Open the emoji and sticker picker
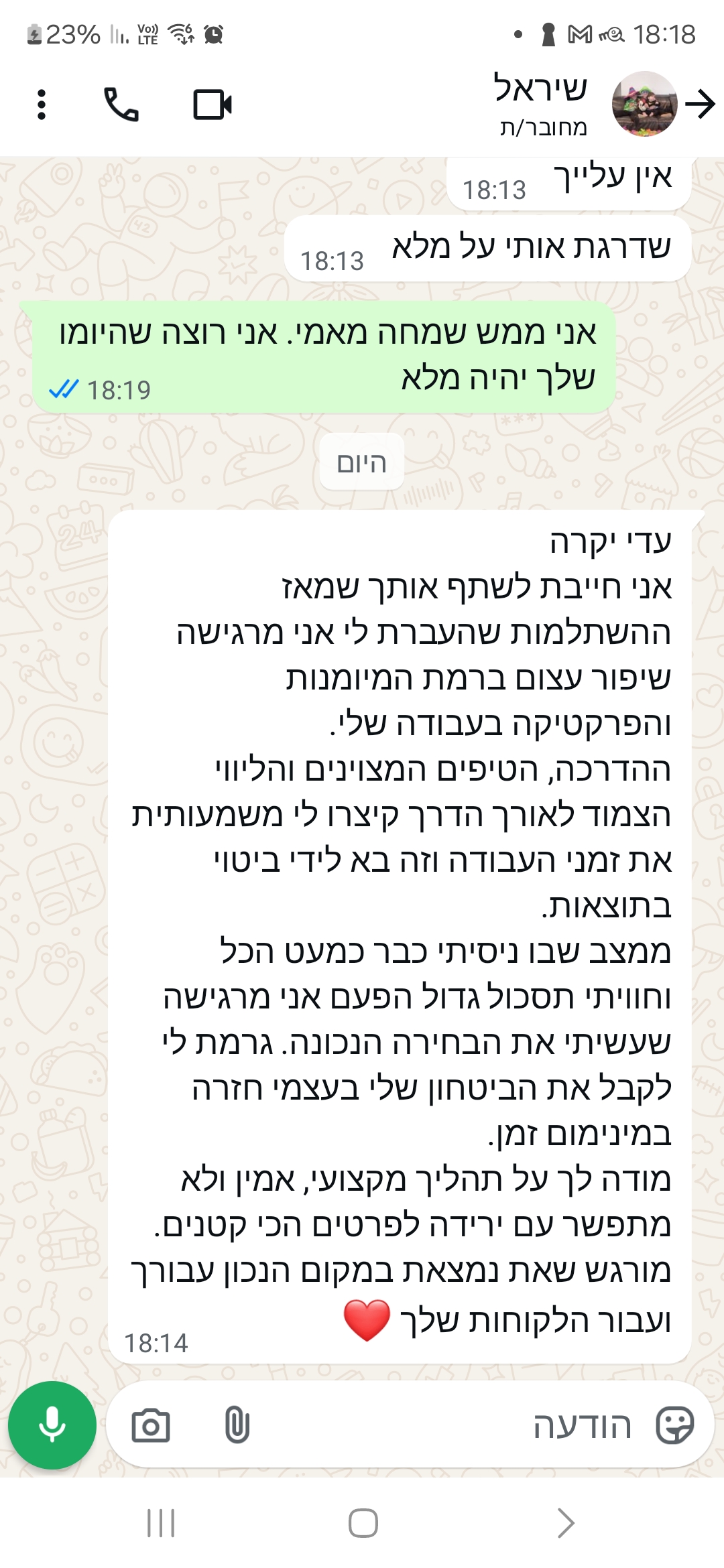 tap(674, 1425)
